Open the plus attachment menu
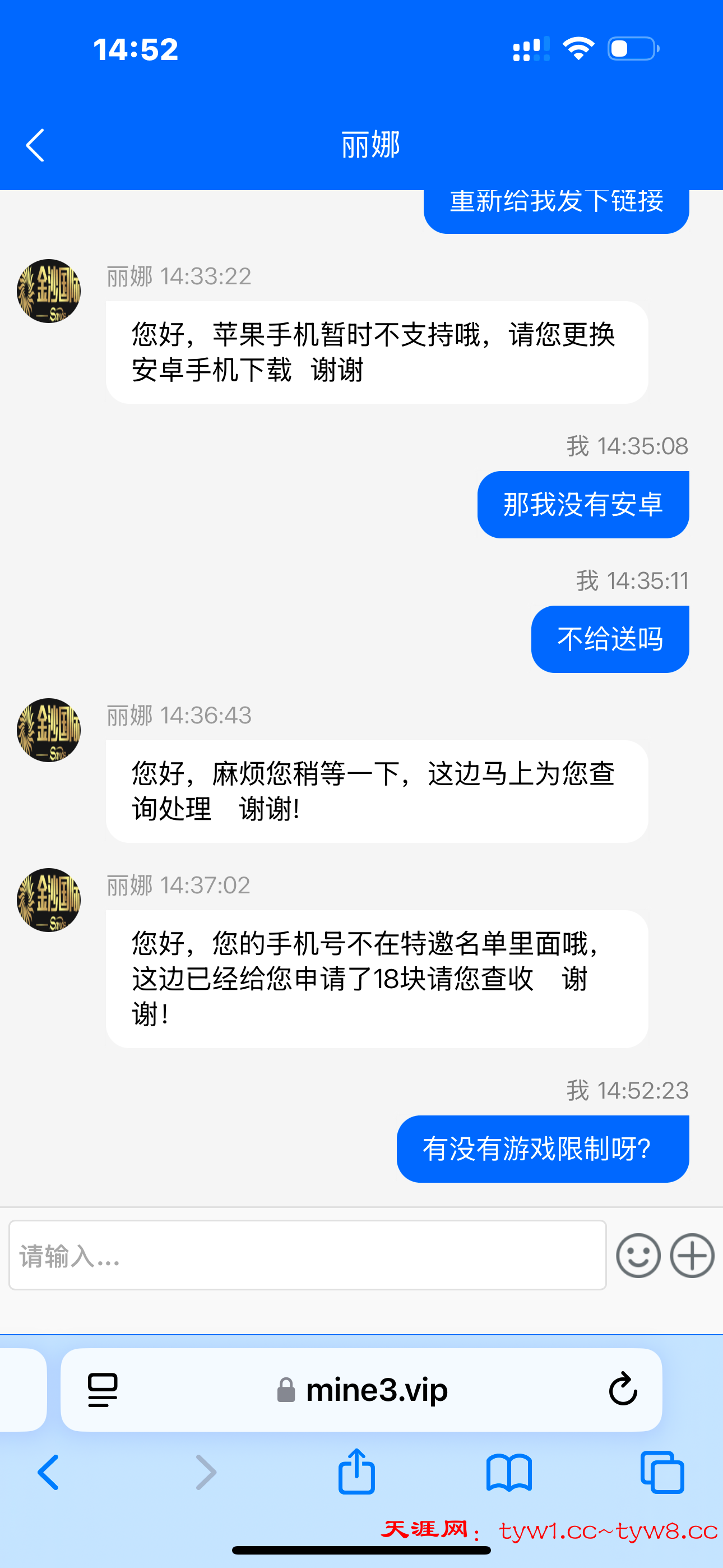Image resolution: width=723 pixels, height=1568 pixels. [692, 1255]
